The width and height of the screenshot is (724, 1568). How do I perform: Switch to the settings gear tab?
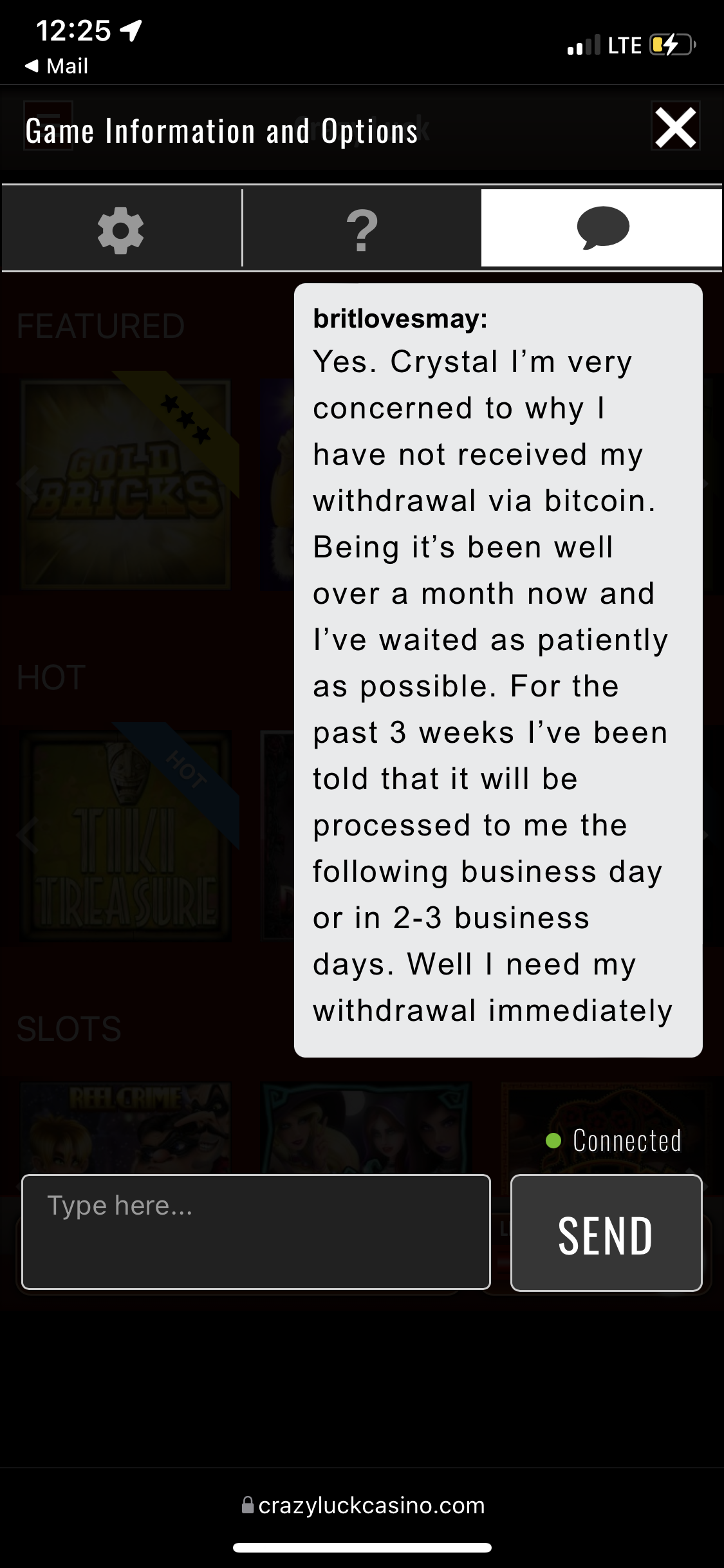tap(121, 229)
